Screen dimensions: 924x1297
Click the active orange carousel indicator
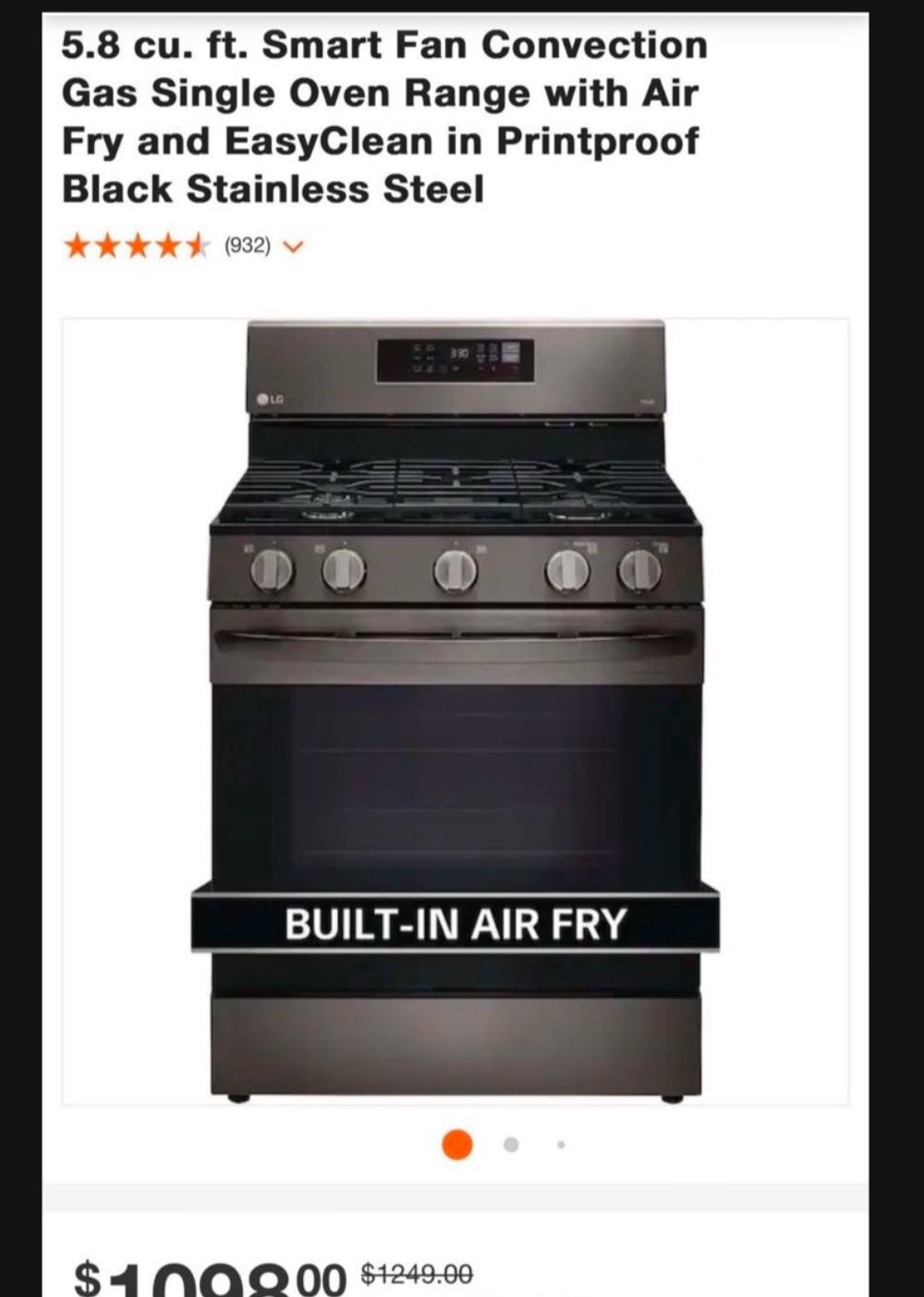(x=456, y=1145)
